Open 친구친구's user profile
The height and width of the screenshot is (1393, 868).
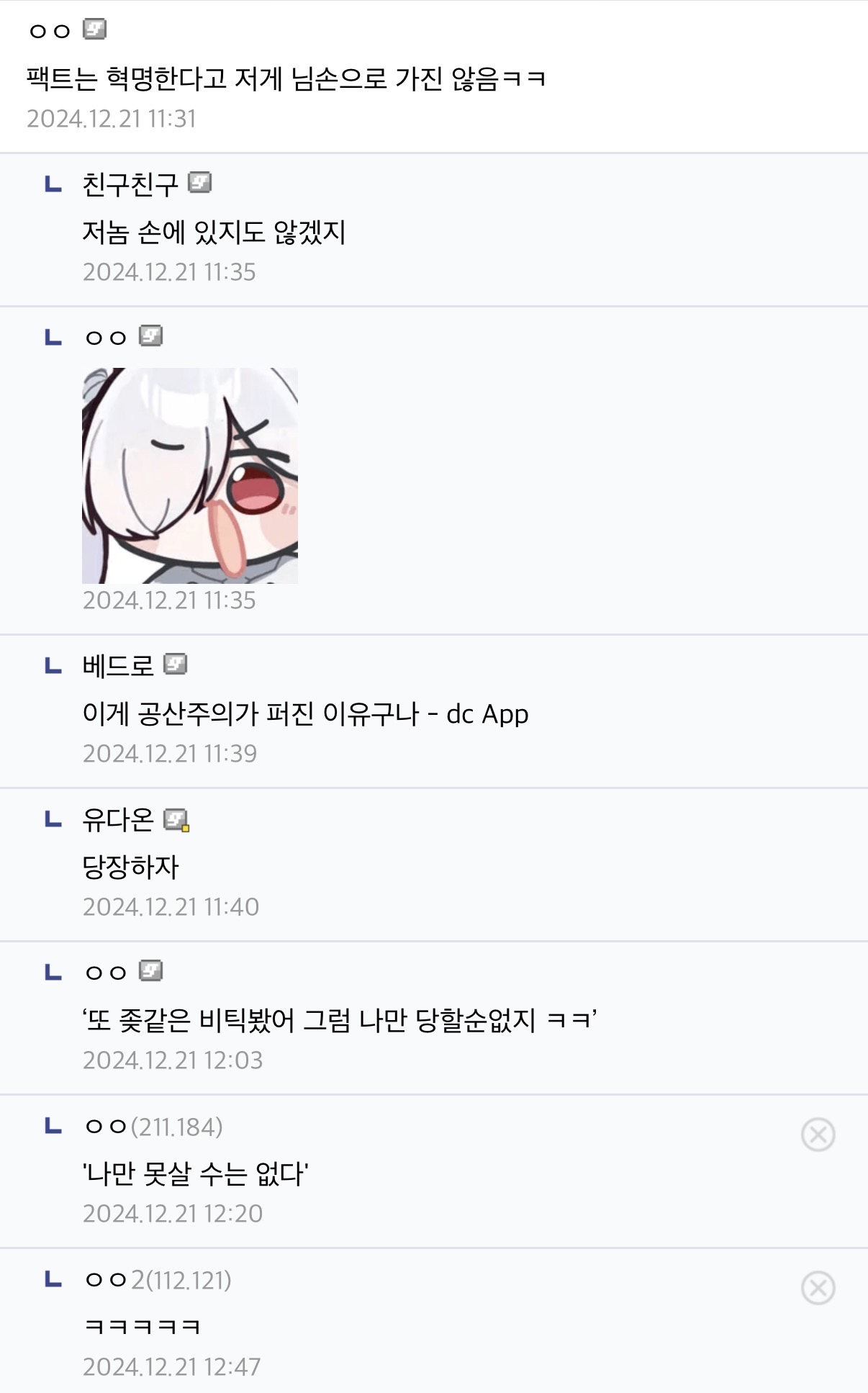click(x=130, y=184)
